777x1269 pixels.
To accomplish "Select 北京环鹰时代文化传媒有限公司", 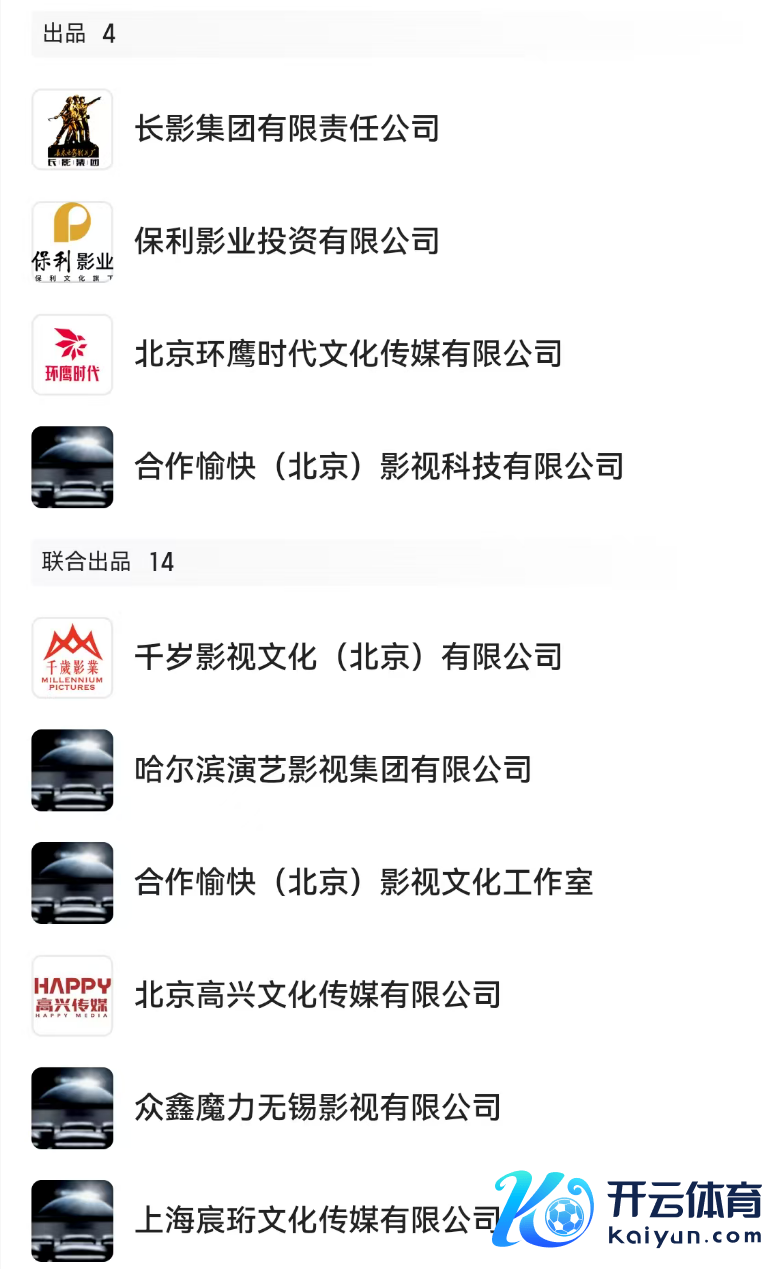I will (x=348, y=354).
